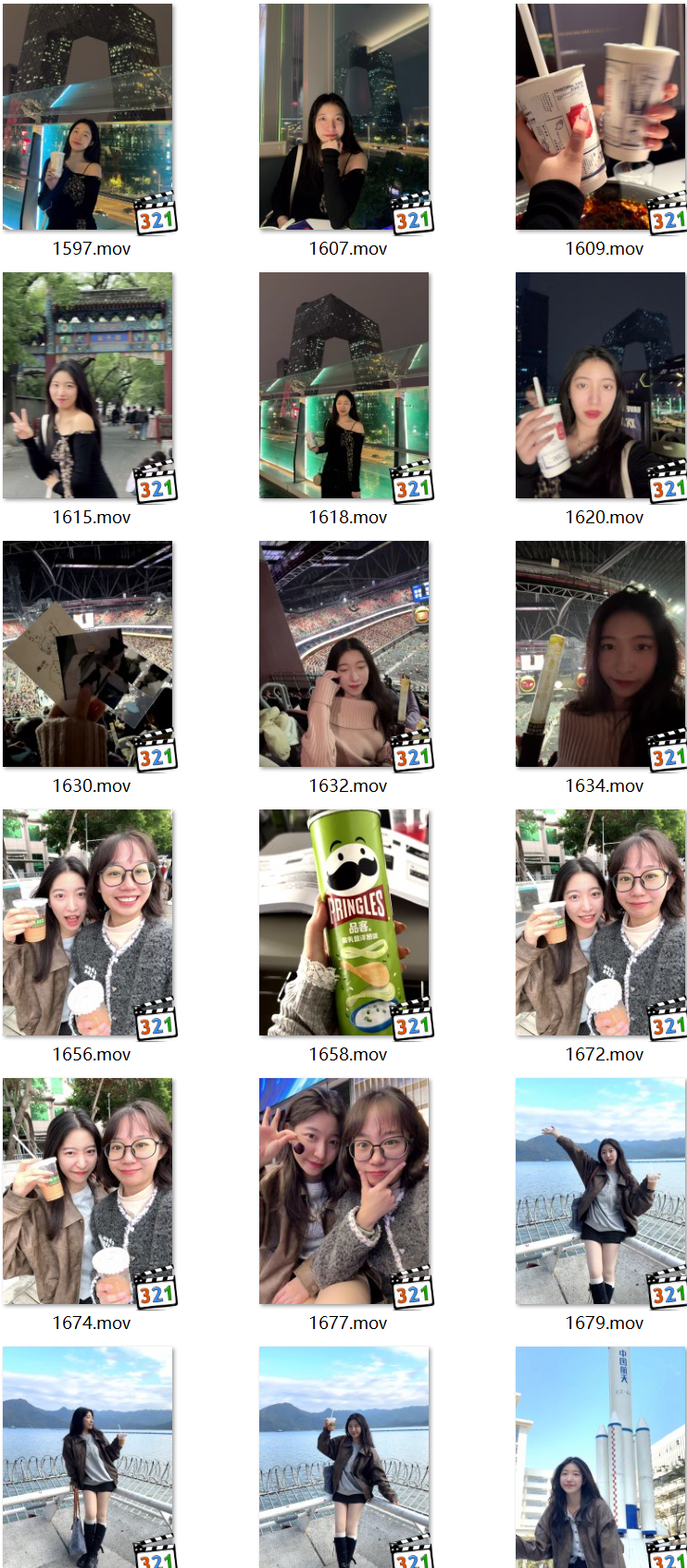Viewport: 687px width, 1568px height.
Task: Play the 1618.mov clip
Action: (x=344, y=386)
